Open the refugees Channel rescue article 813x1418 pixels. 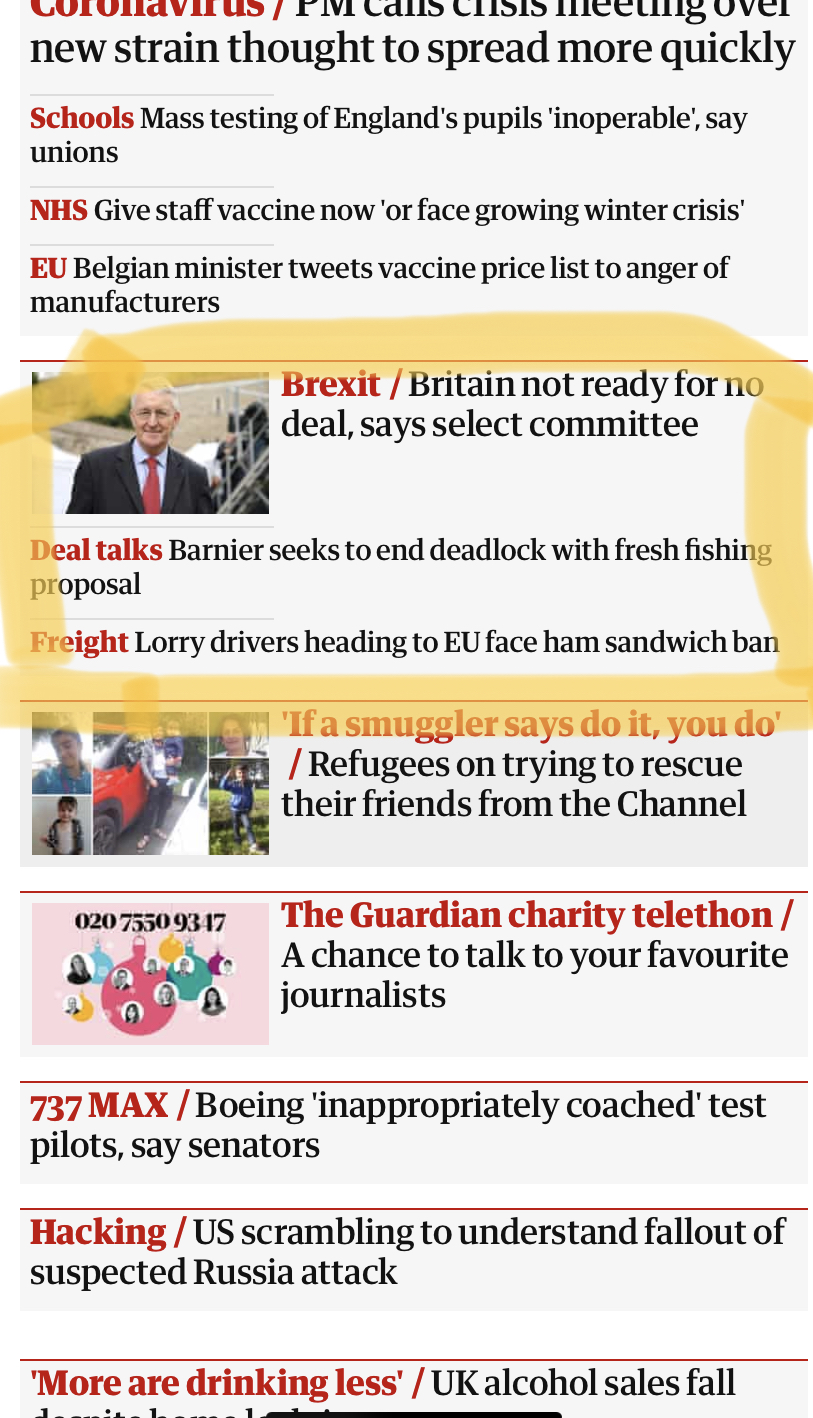531,764
